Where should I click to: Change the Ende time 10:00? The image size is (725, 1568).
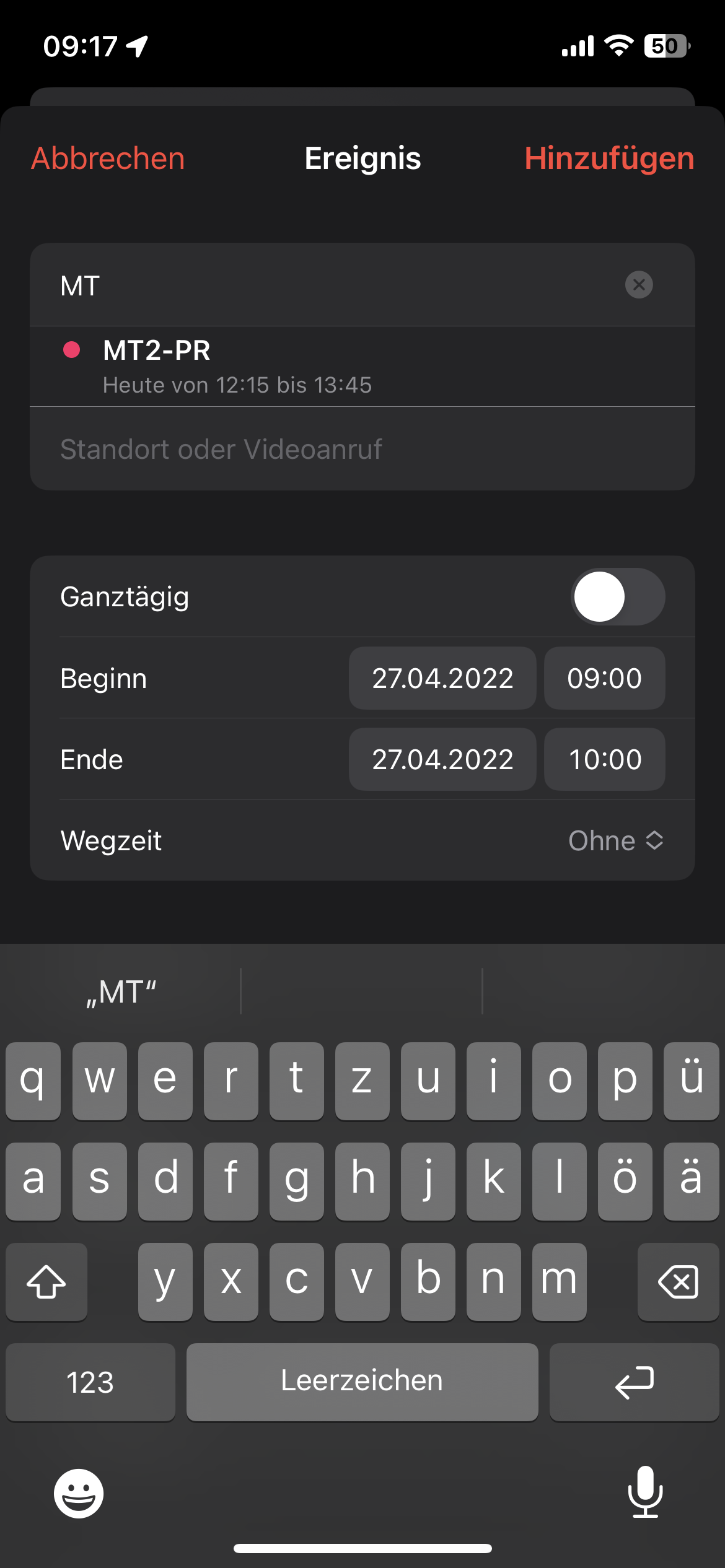[x=605, y=759]
